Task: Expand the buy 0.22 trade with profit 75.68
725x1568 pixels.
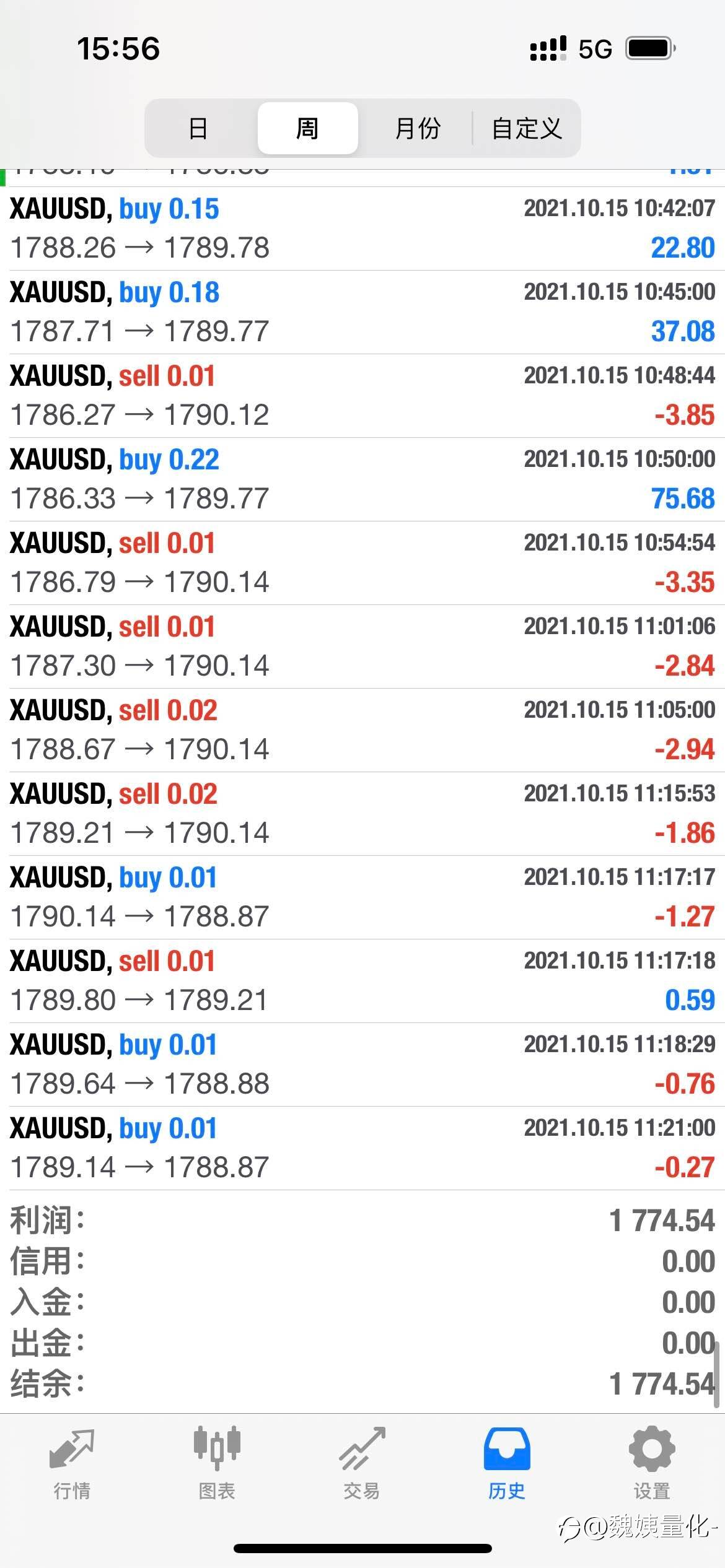Action: click(x=362, y=479)
